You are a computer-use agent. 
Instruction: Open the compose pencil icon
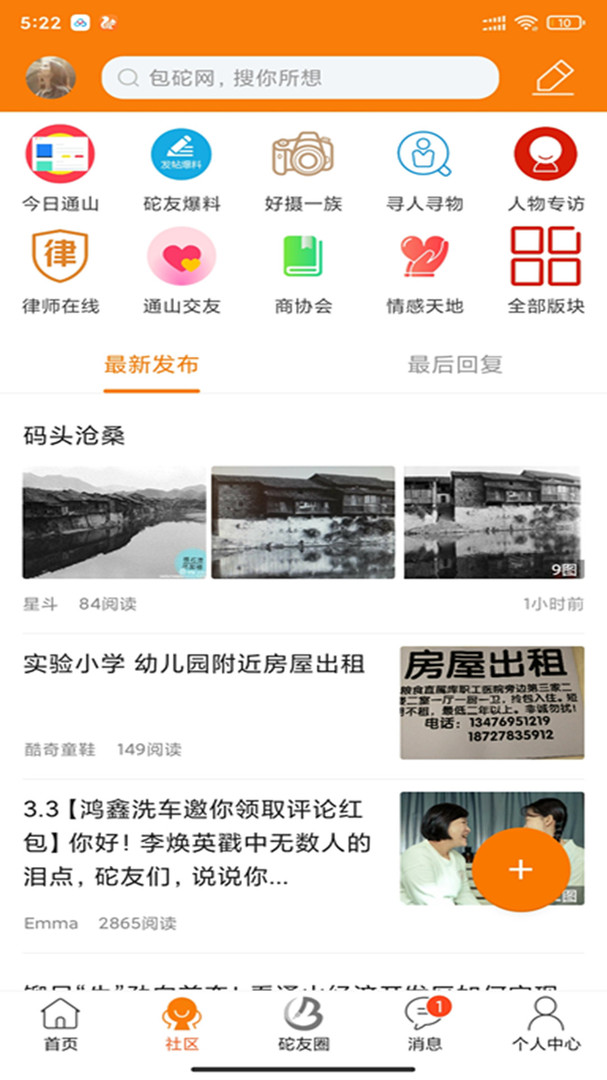coord(553,77)
